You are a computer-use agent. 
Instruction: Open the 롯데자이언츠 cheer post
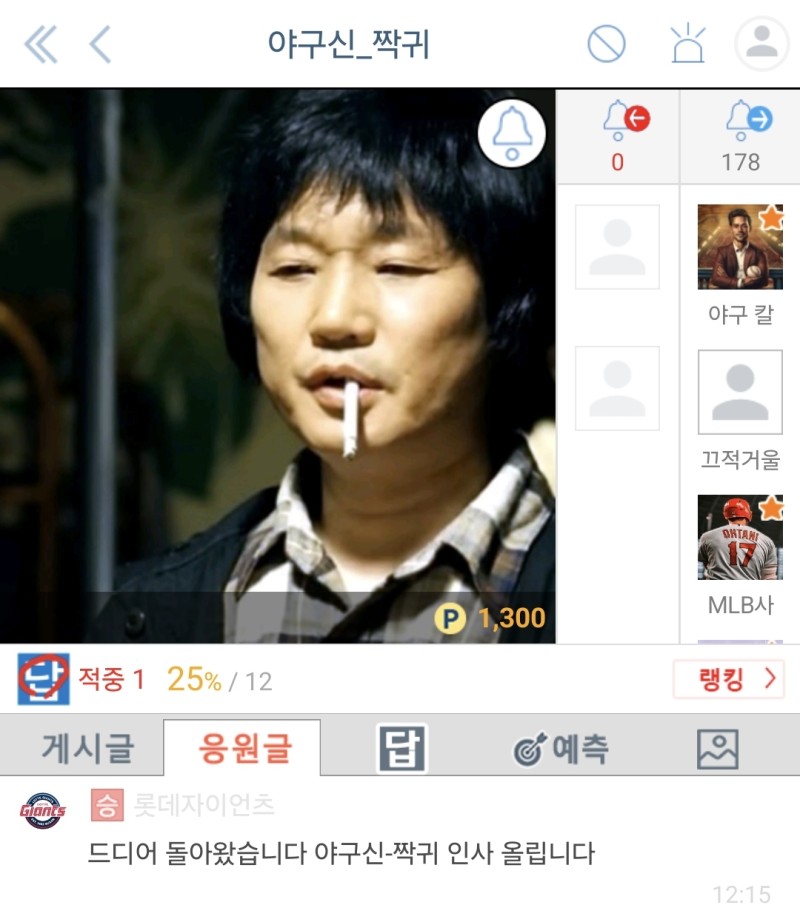[x=340, y=853]
